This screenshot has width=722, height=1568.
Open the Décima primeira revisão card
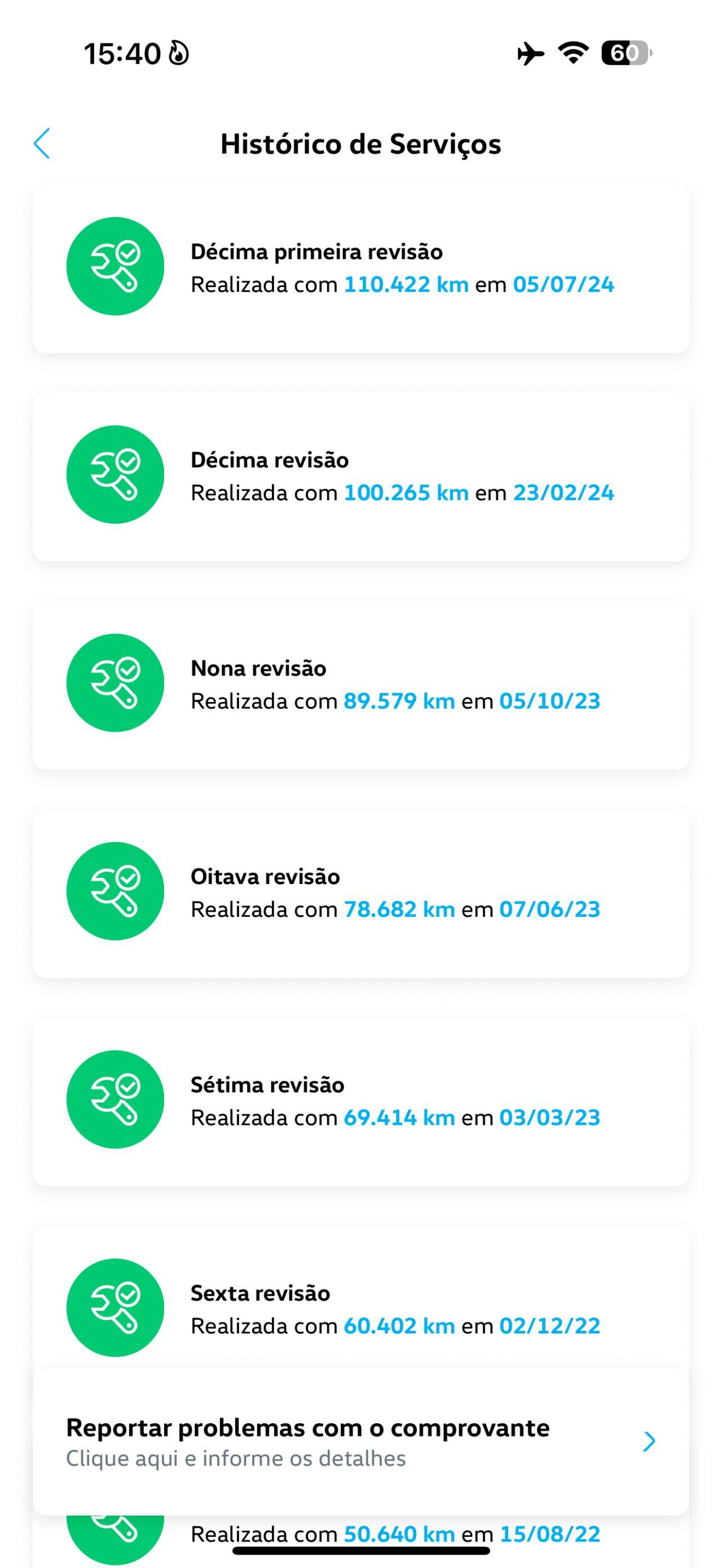point(361,268)
